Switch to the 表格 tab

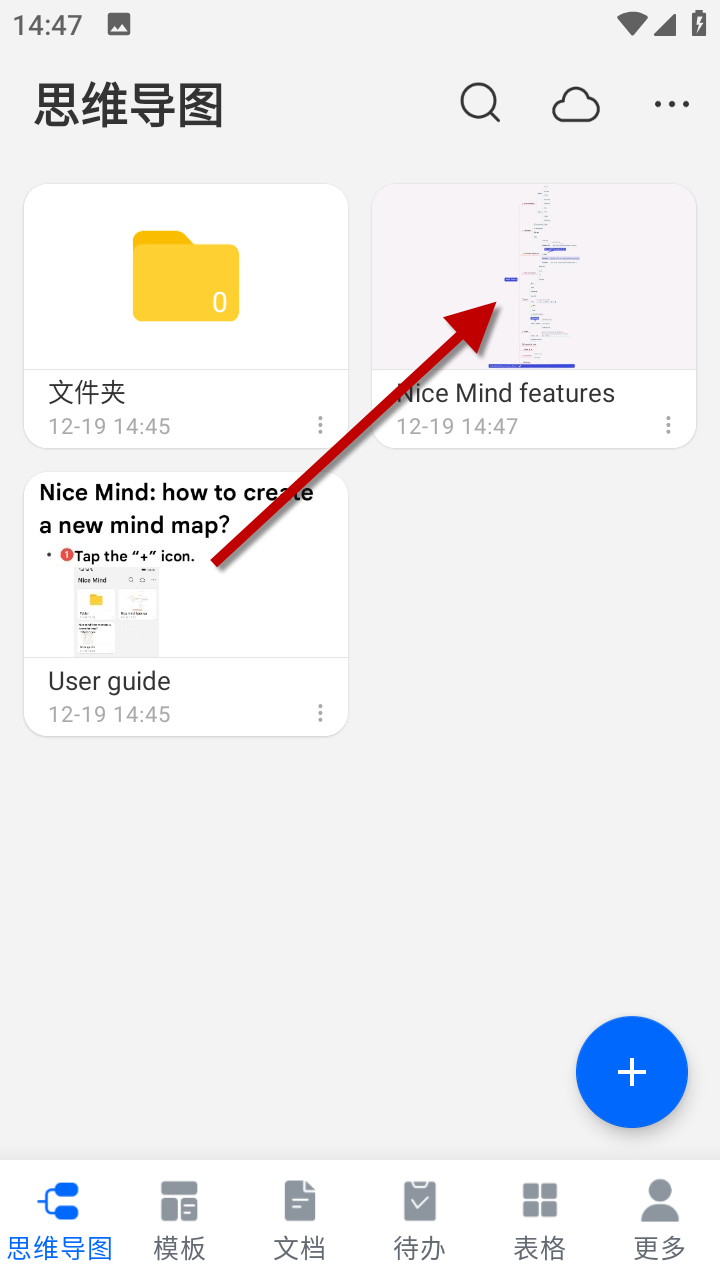click(x=540, y=1219)
